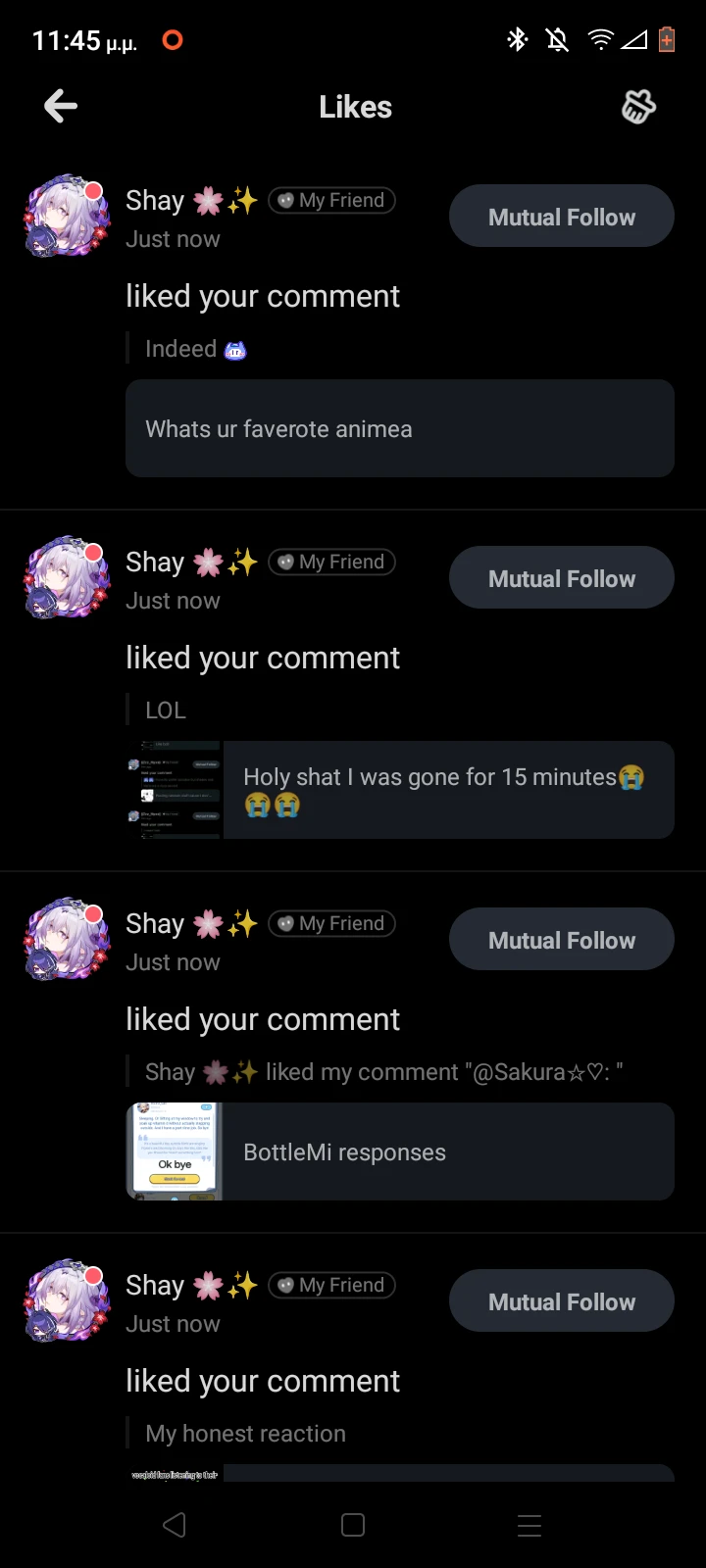The height and width of the screenshot is (1568, 706).
Task: Clear all likes notifications with the broom icon
Action: tap(638, 107)
